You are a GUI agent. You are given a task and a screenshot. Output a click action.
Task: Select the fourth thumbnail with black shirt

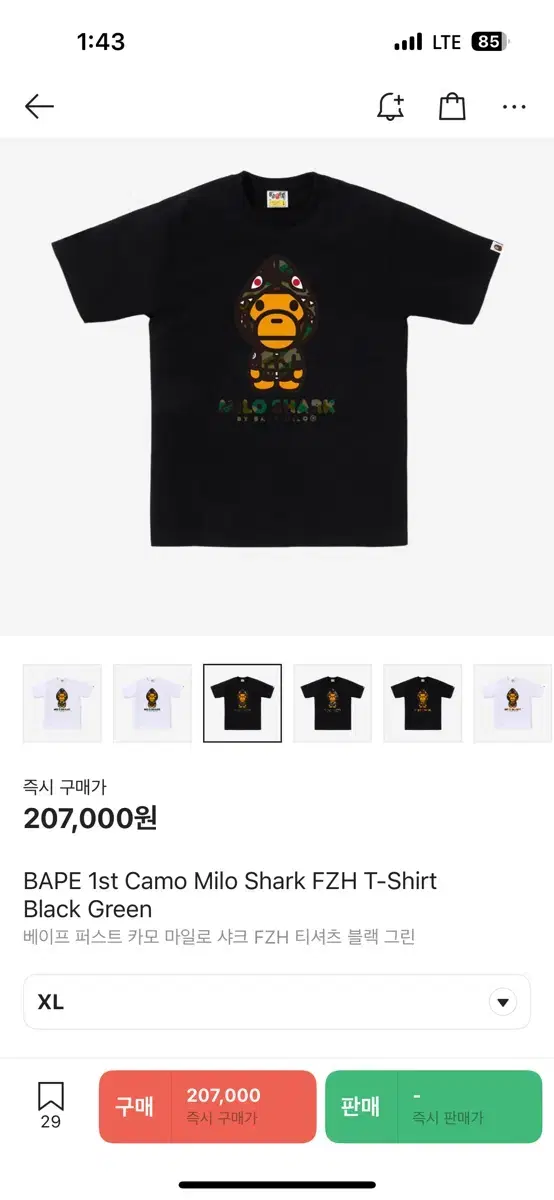332,703
